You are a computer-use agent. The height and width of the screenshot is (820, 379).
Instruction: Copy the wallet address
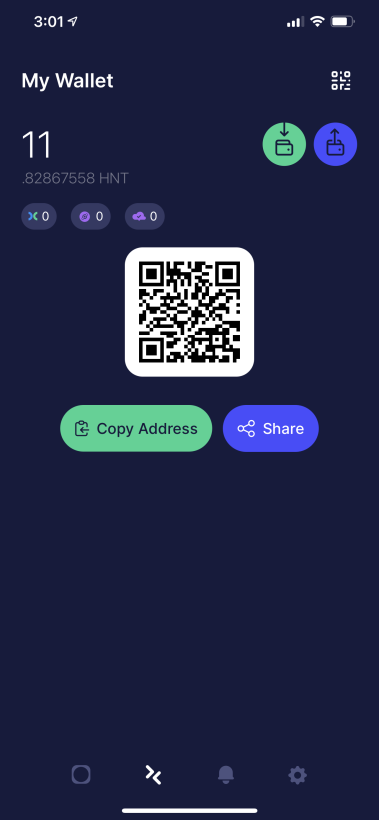(x=136, y=428)
